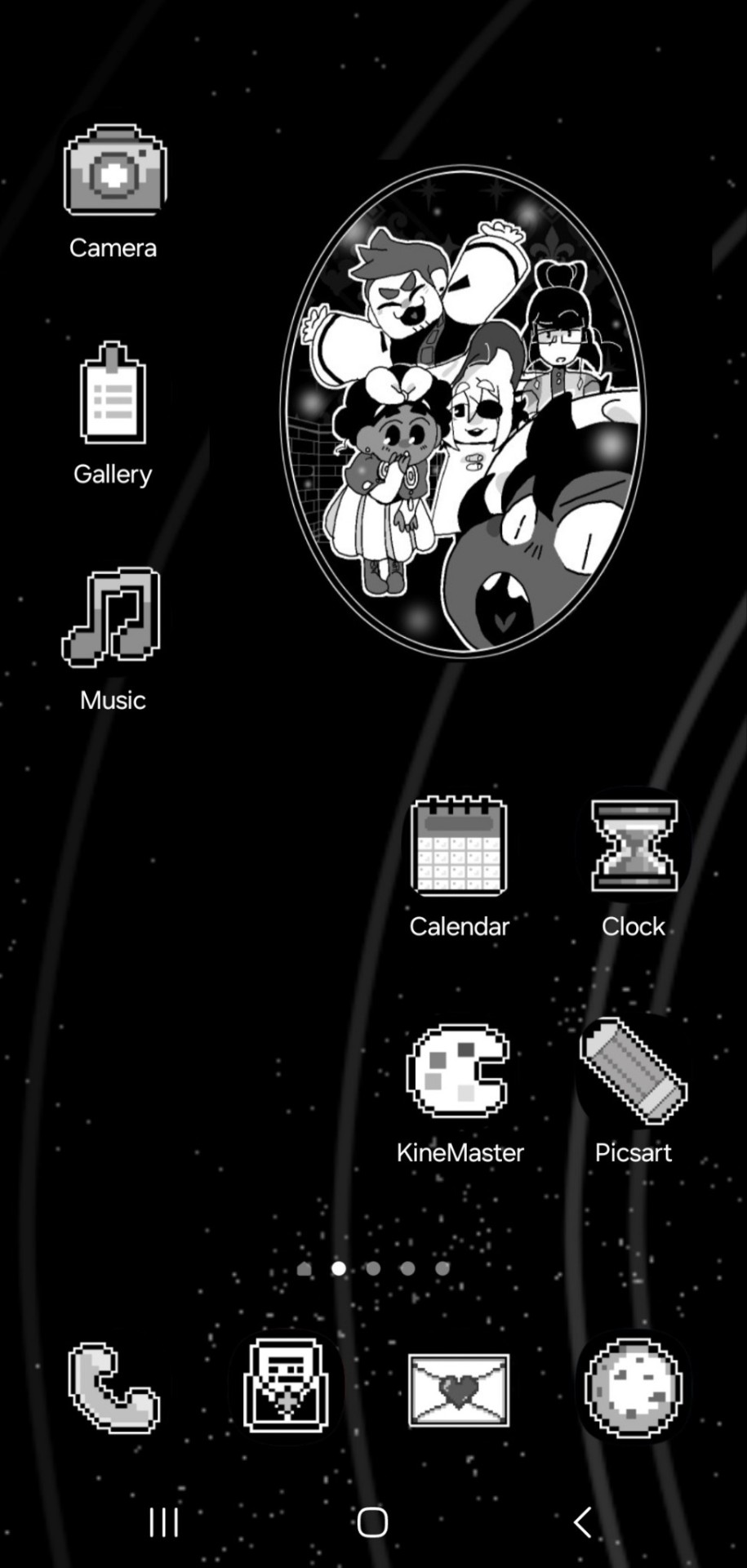Tap the moon icon in the dock

click(634, 1388)
